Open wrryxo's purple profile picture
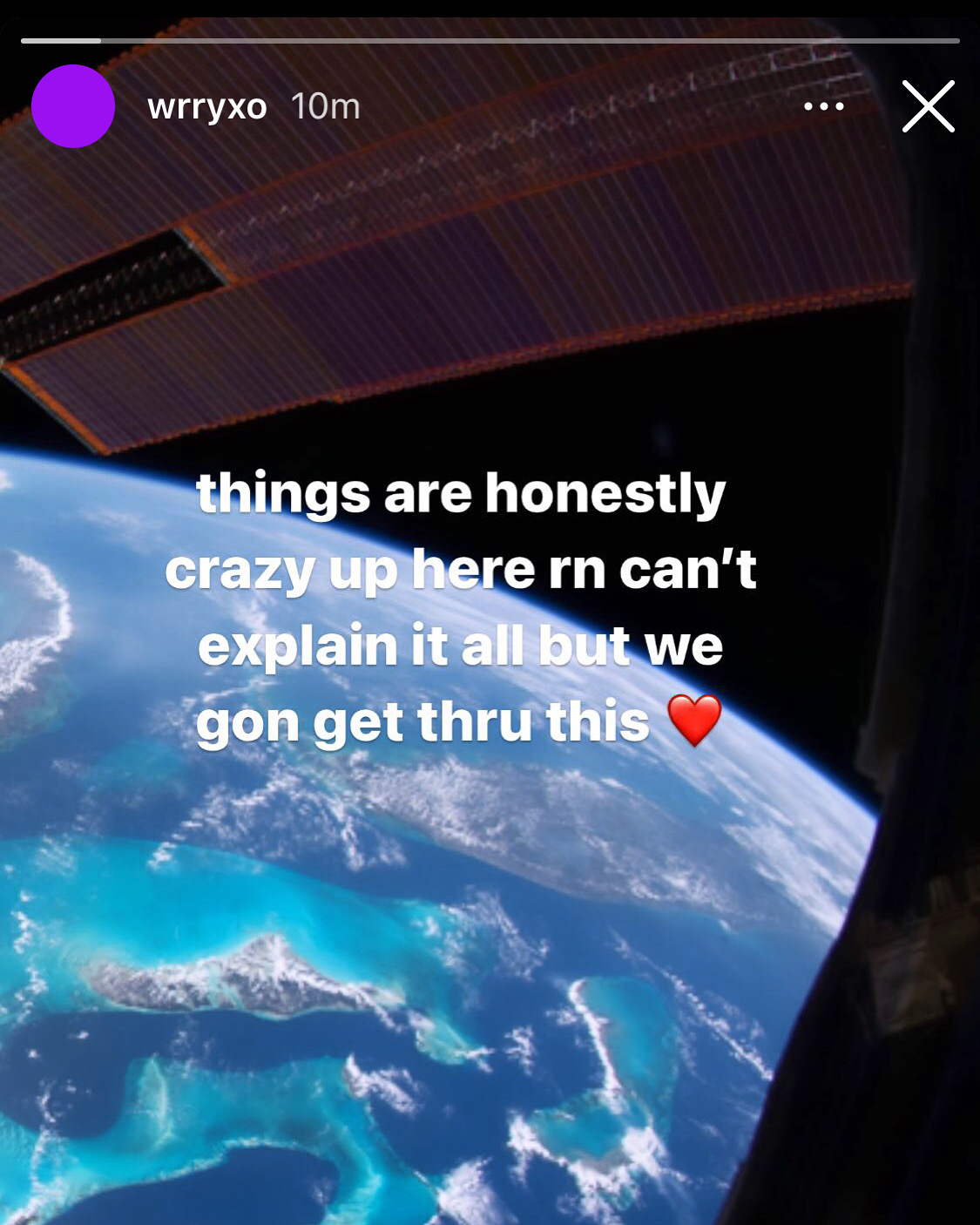This screenshot has width=980, height=1225. (x=73, y=106)
